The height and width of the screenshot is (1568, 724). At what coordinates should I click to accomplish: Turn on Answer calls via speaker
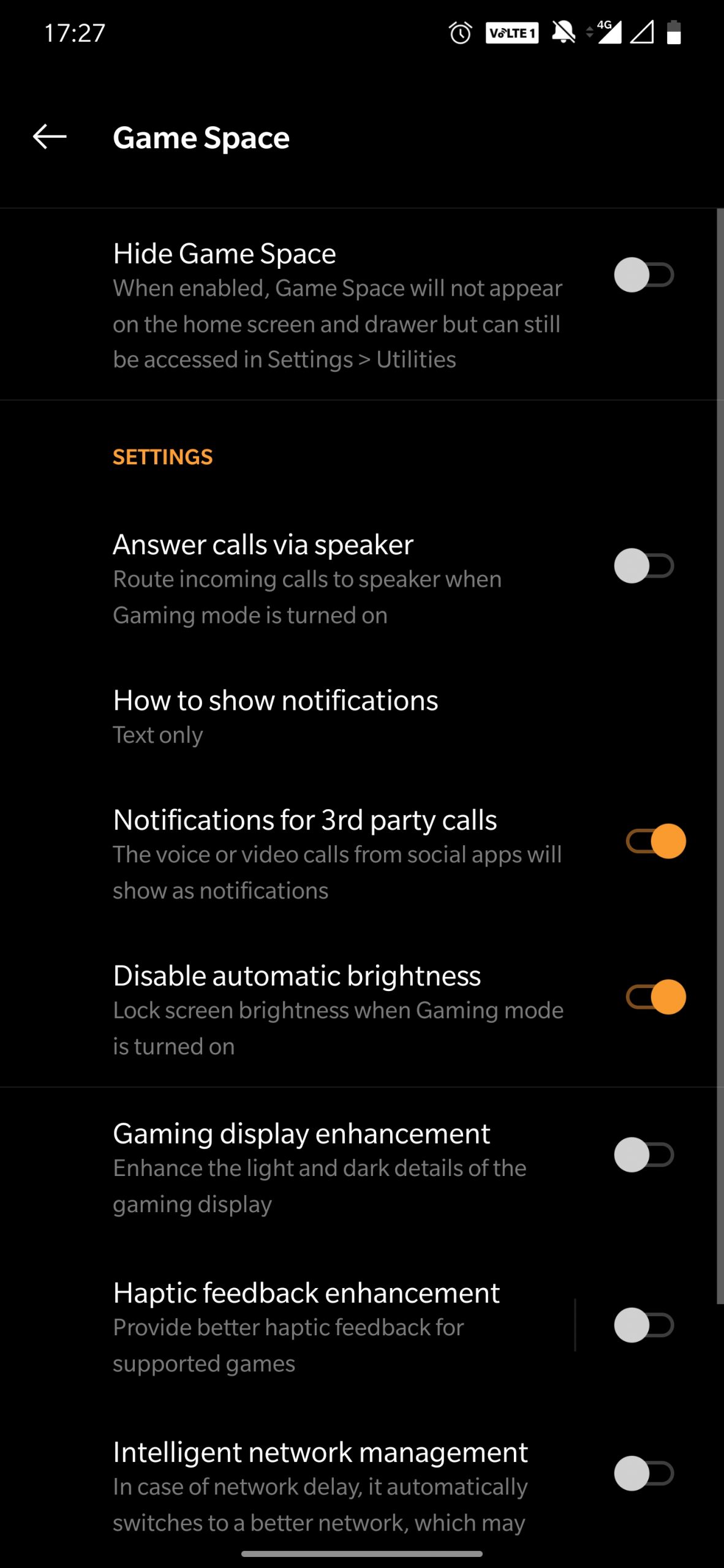(643, 566)
